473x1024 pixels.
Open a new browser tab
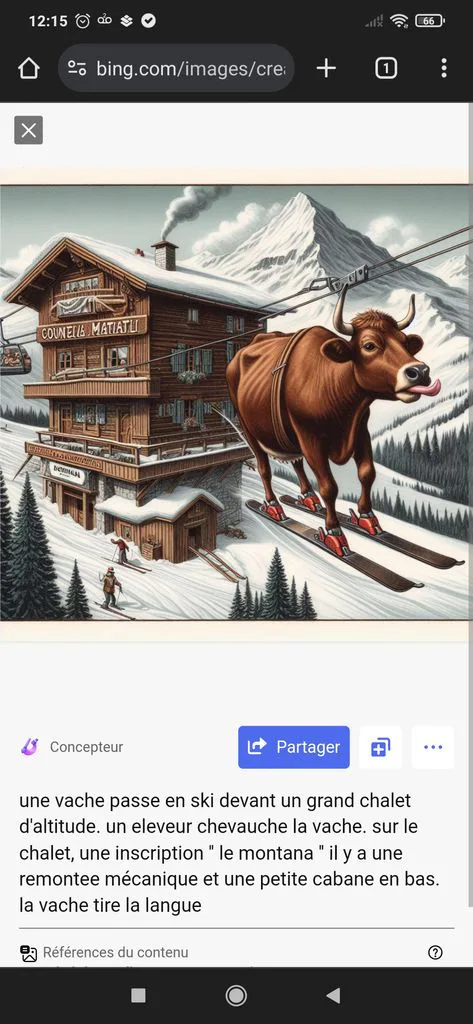coord(326,68)
